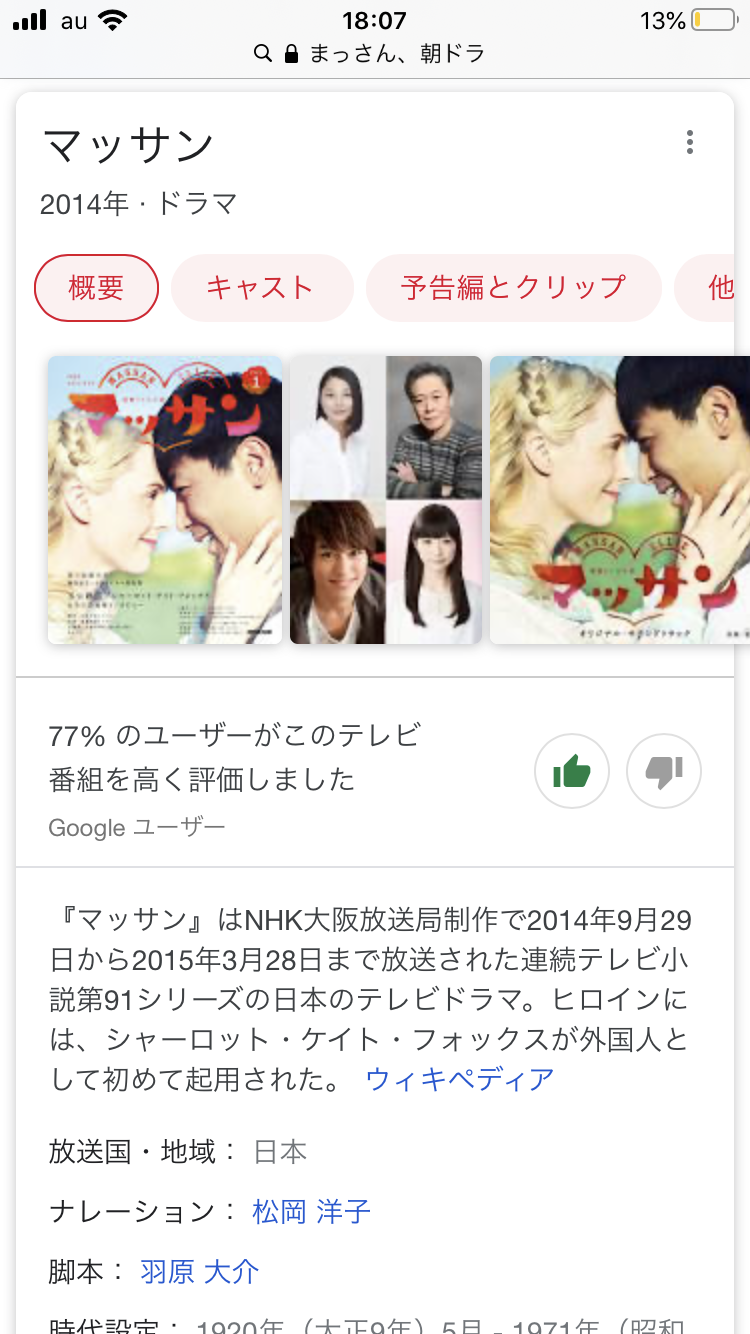The image size is (750, 1334).
Task: Open the 予告編とクリップ chip
Action: (x=513, y=288)
